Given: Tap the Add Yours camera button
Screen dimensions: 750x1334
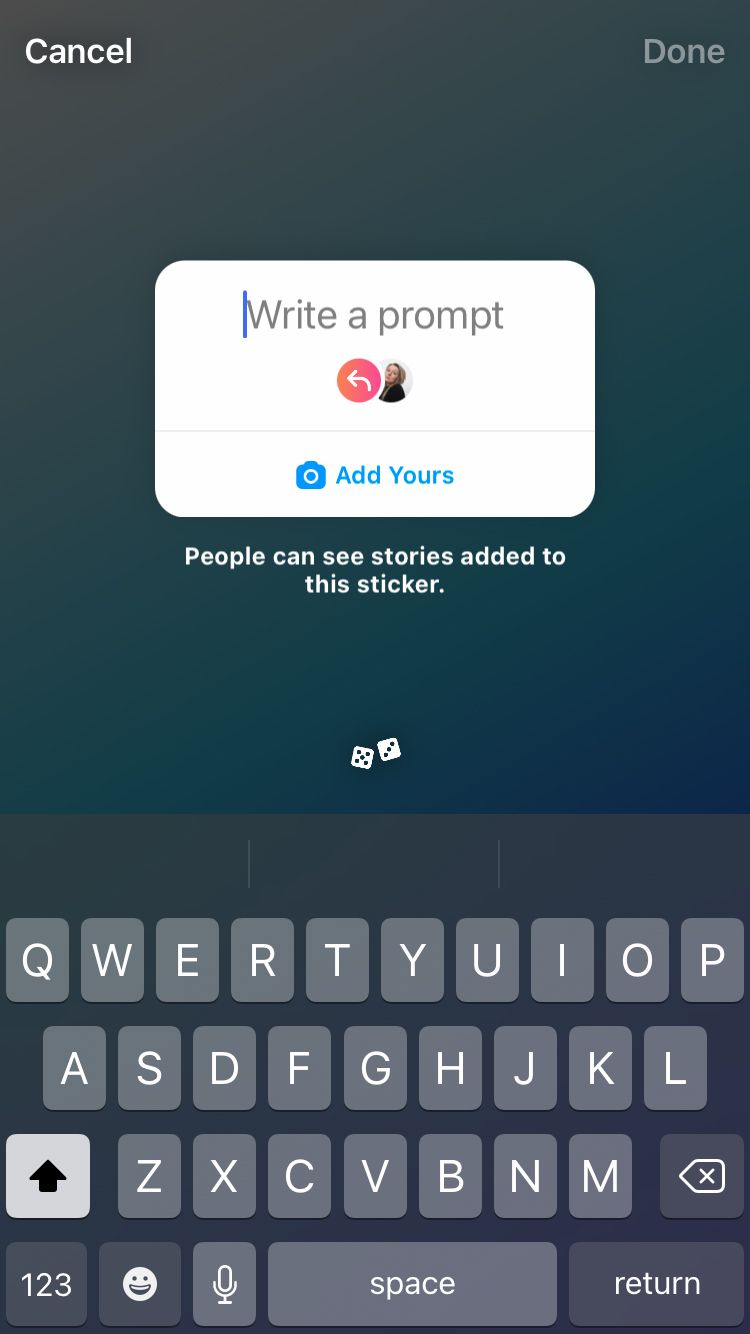Looking at the screenshot, I should coord(375,475).
